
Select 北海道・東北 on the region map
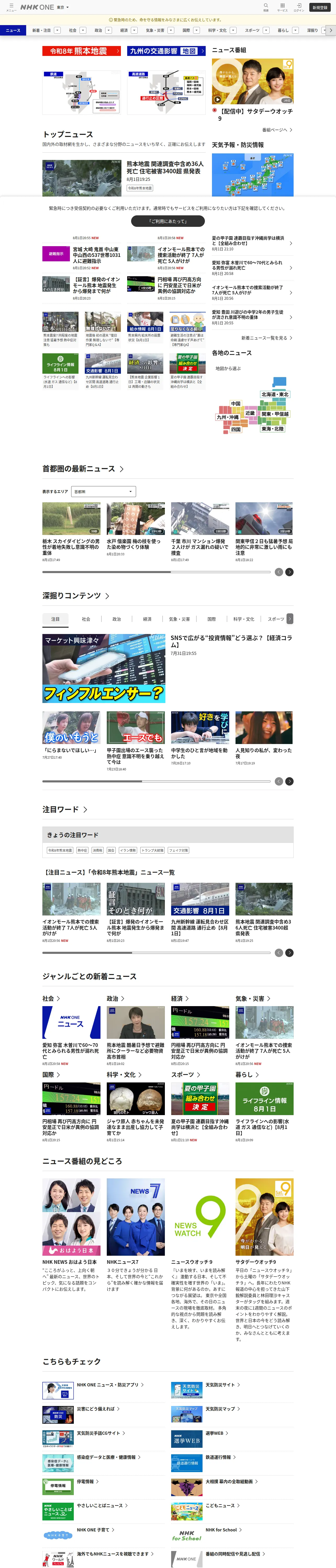[x=275, y=394]
